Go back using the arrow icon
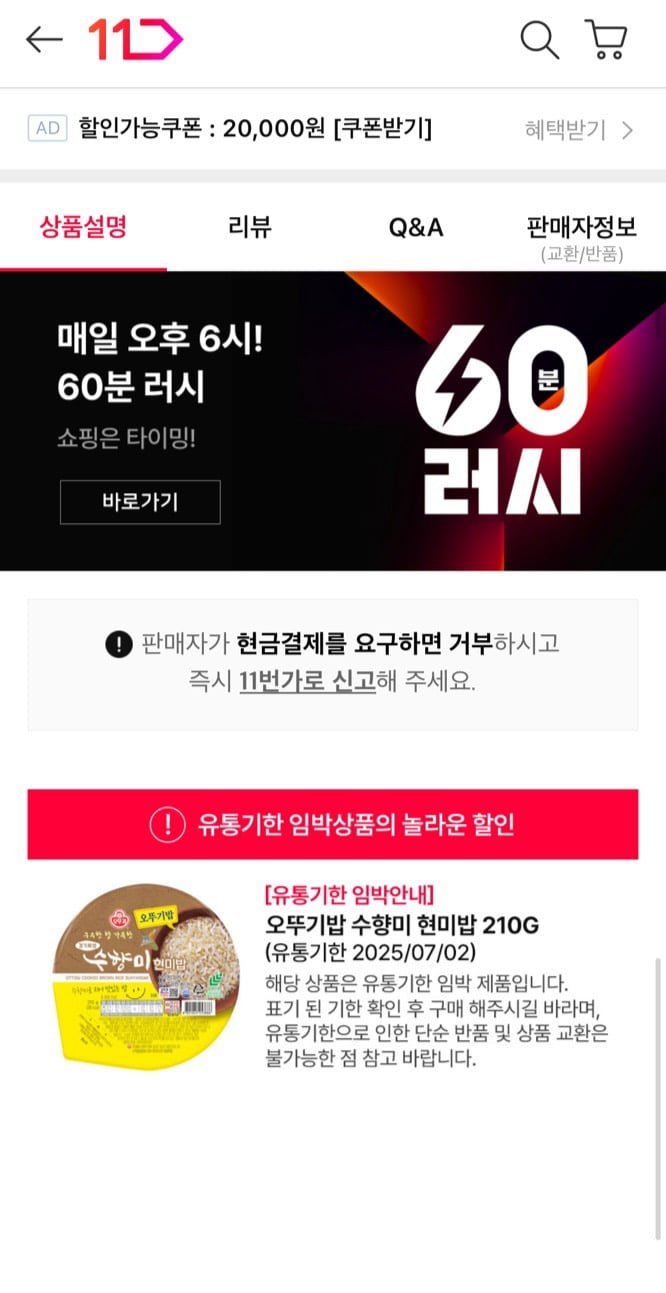Screen dimensions: 666x1293 [43, 40]
